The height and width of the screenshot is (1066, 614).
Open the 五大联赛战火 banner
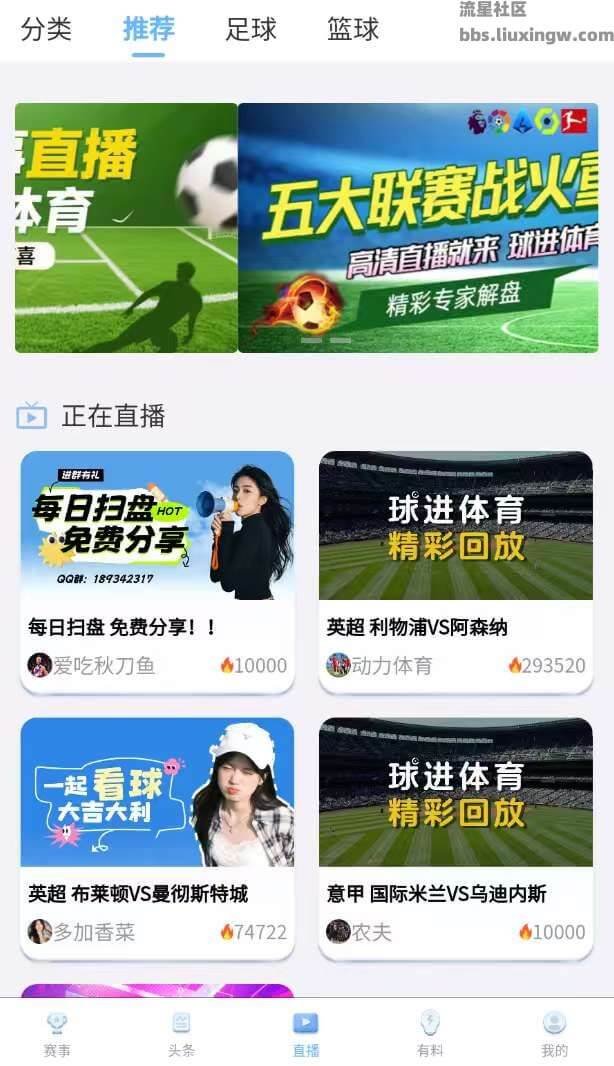click(418, 228)
